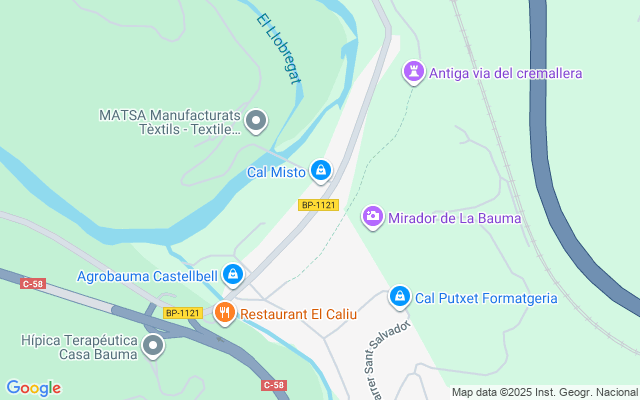Open the Restaurant El Caliu marker
Screen dimensions: 640x400
point(224,313)
